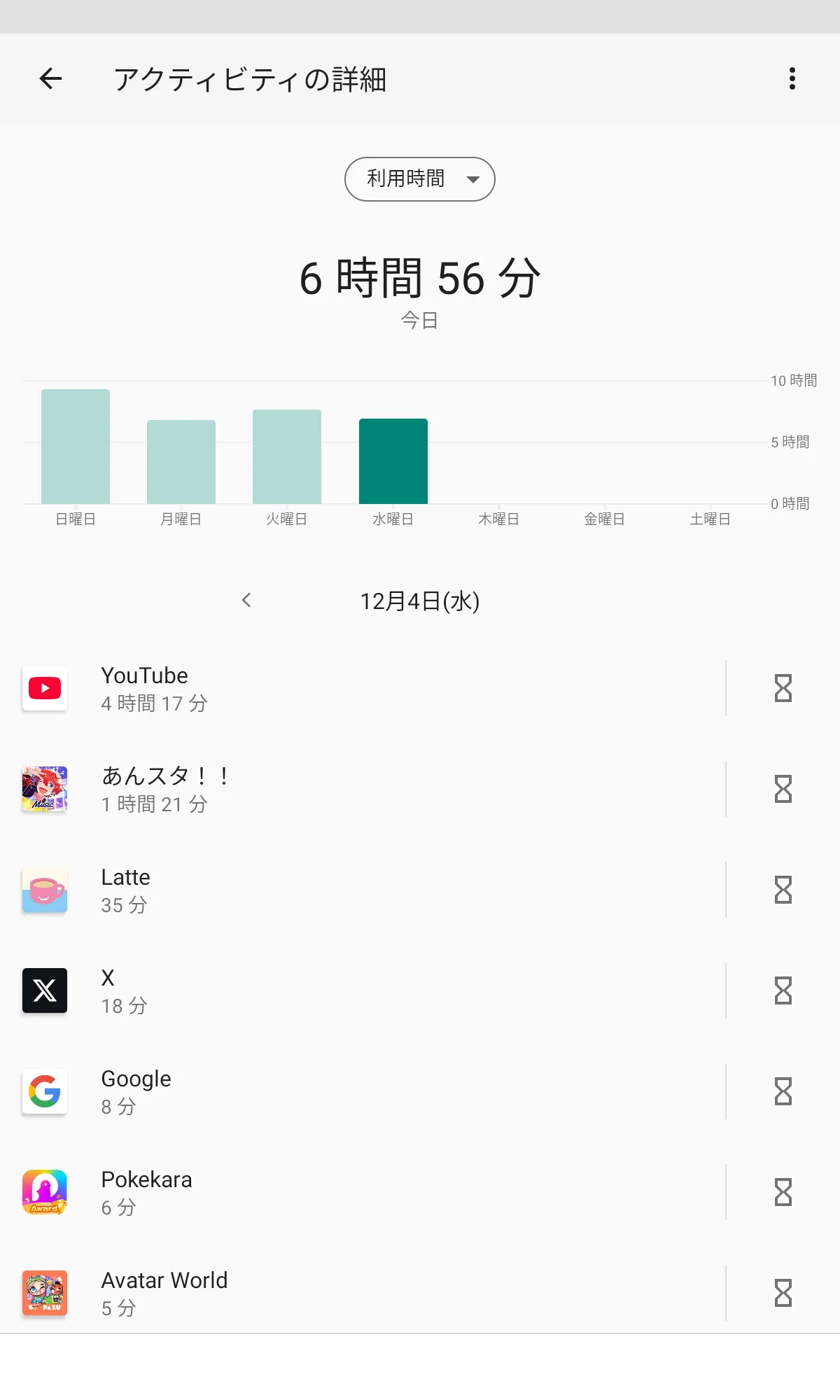
Task: Go to the previous day
Action: 246,601
